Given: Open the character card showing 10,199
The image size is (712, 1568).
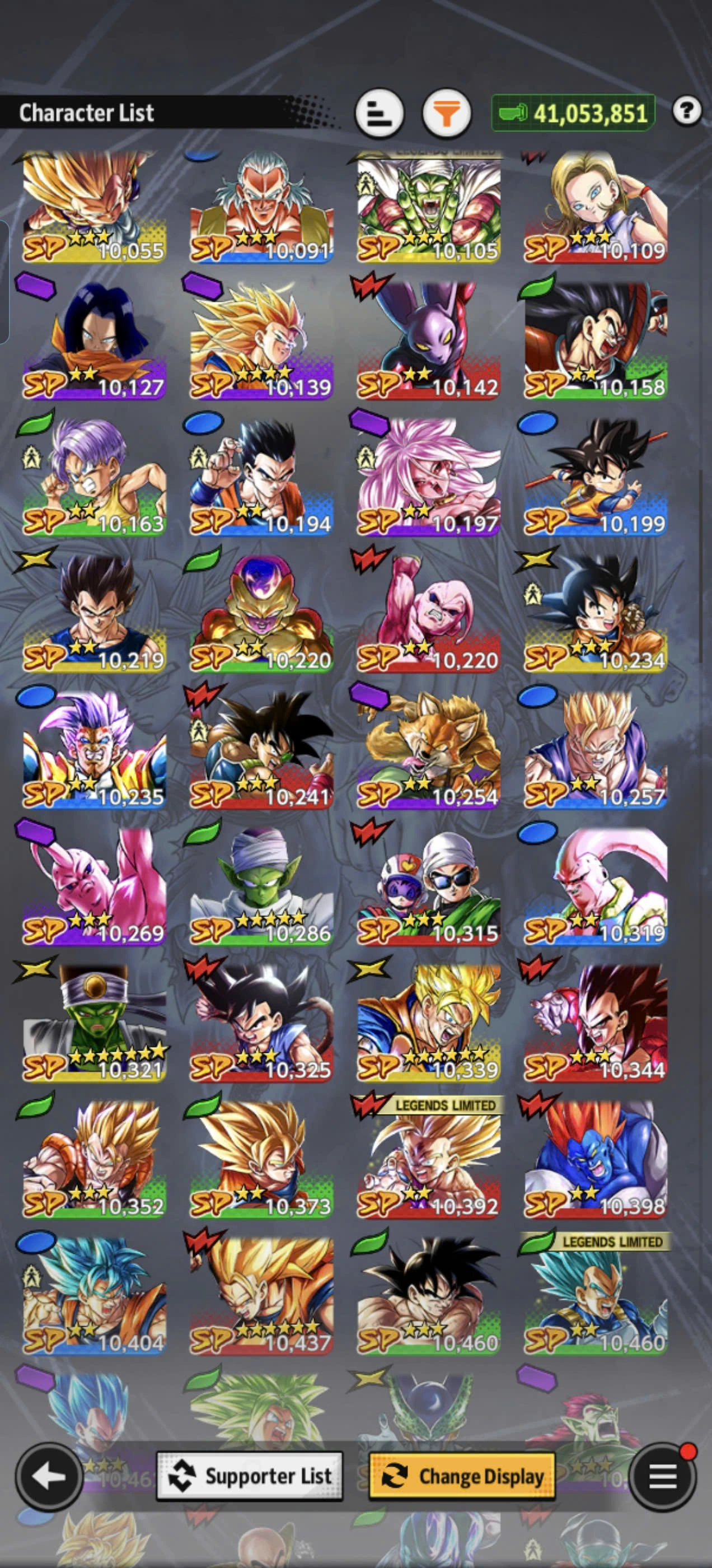Looking at the screenshot, I should 595,478.
